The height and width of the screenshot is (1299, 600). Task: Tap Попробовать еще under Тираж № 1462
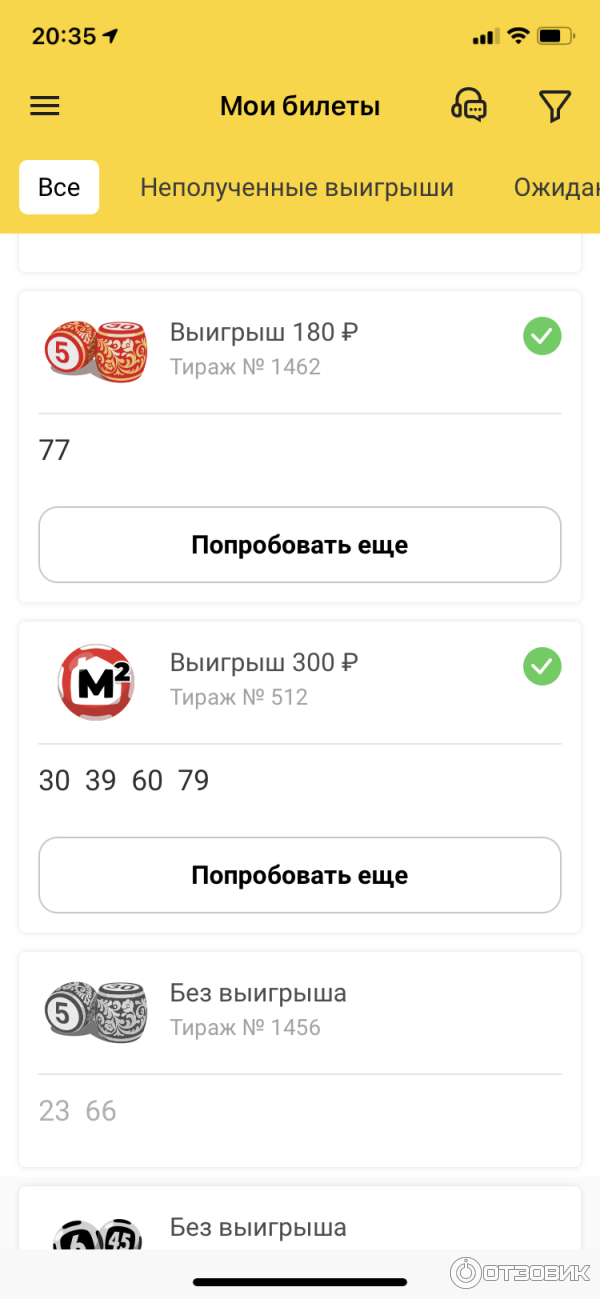pyautogui.click(x=300, y=545)
